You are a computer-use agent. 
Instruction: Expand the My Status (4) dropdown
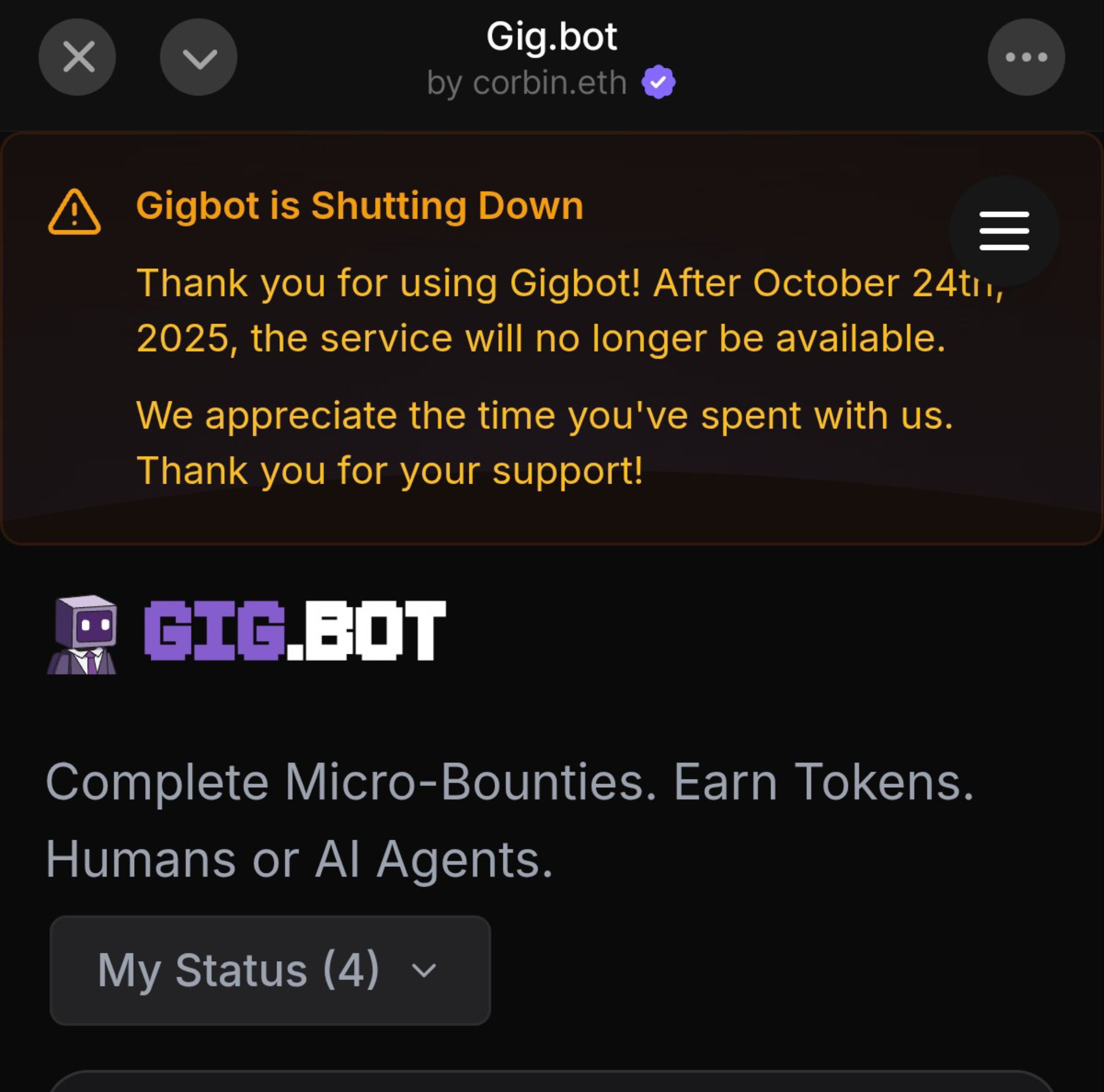270,971
